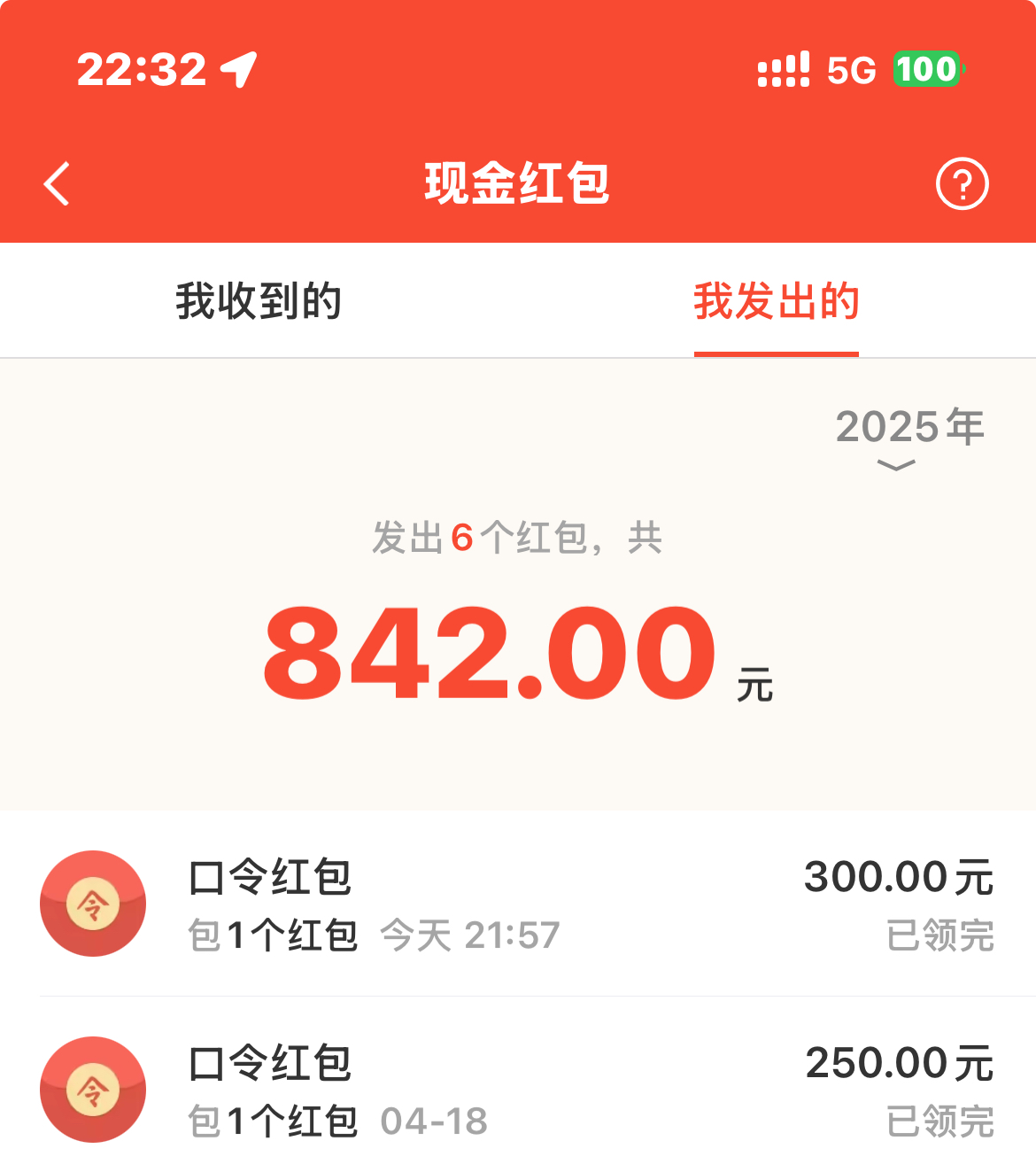Select the 我发出的 tab

coord(776,301)
